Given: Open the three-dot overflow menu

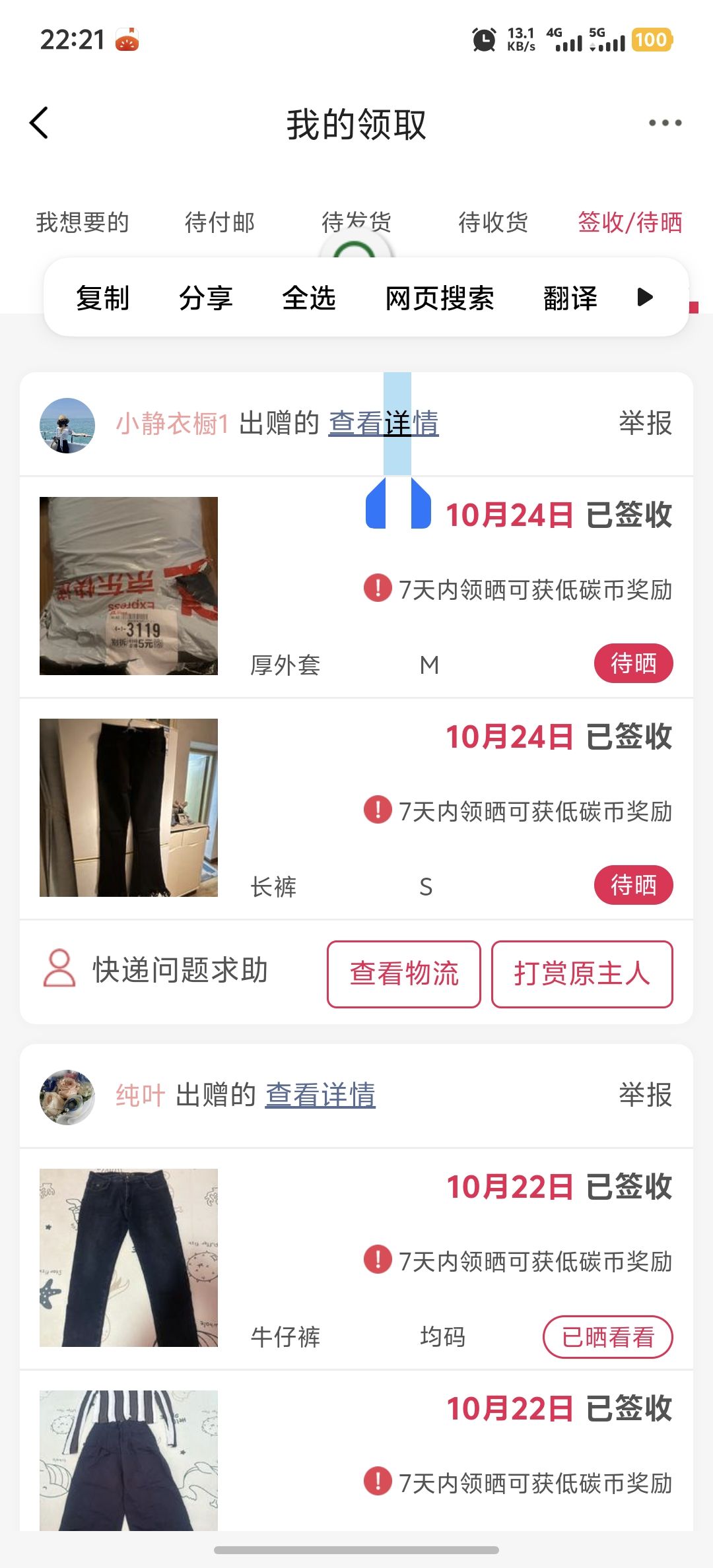Looking at the screenshot, I should tap(664, 123).
